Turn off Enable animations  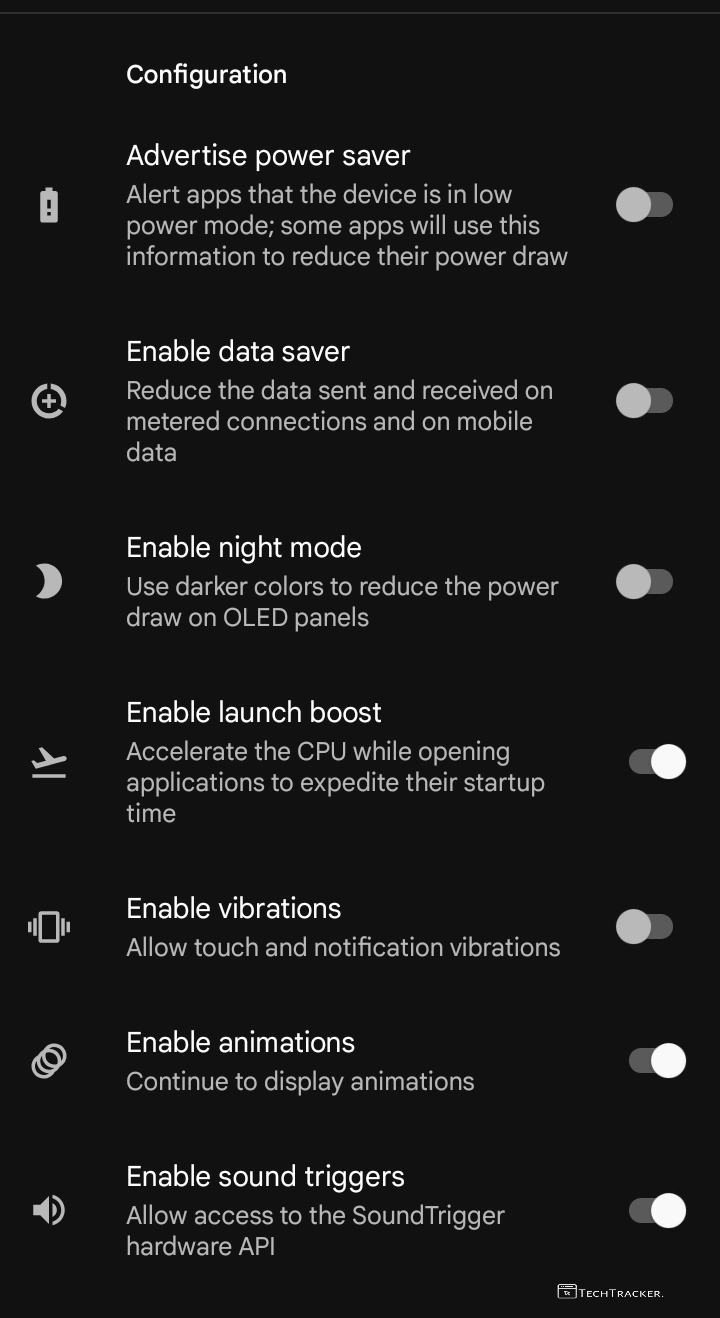[657, 1060]
